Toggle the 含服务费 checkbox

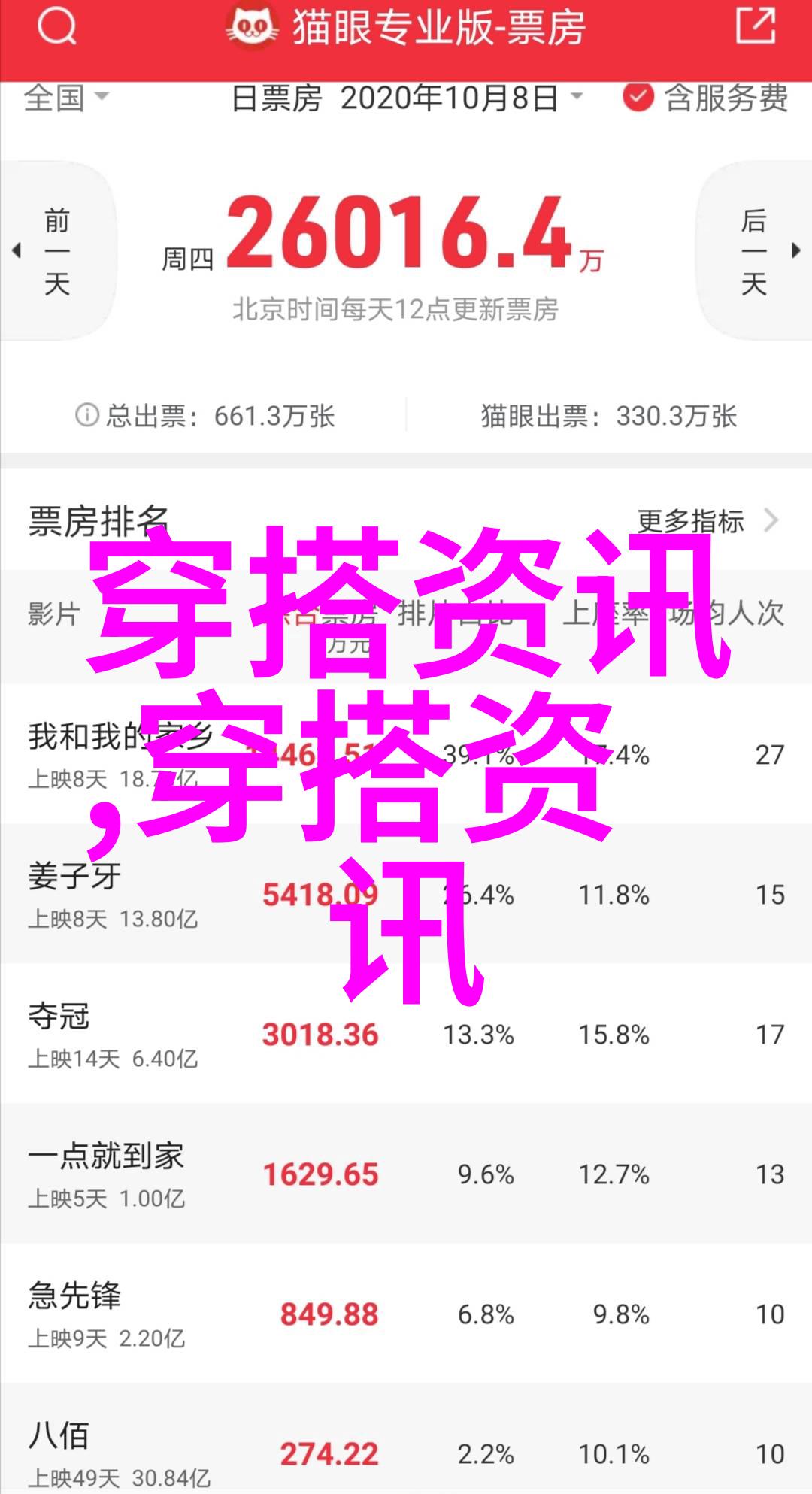click(638, 98)
